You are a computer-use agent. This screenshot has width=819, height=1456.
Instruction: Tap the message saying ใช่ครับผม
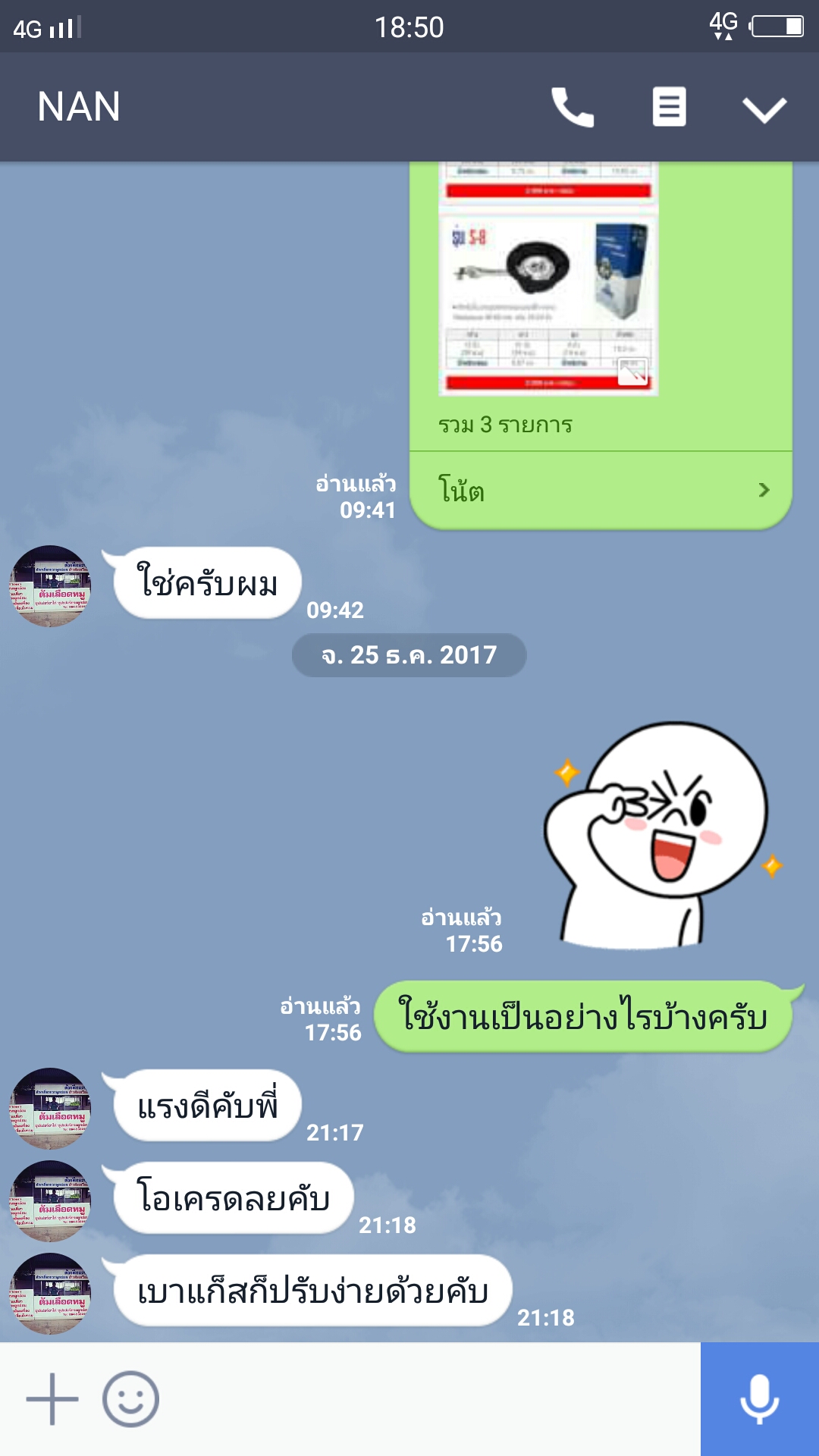207,580
